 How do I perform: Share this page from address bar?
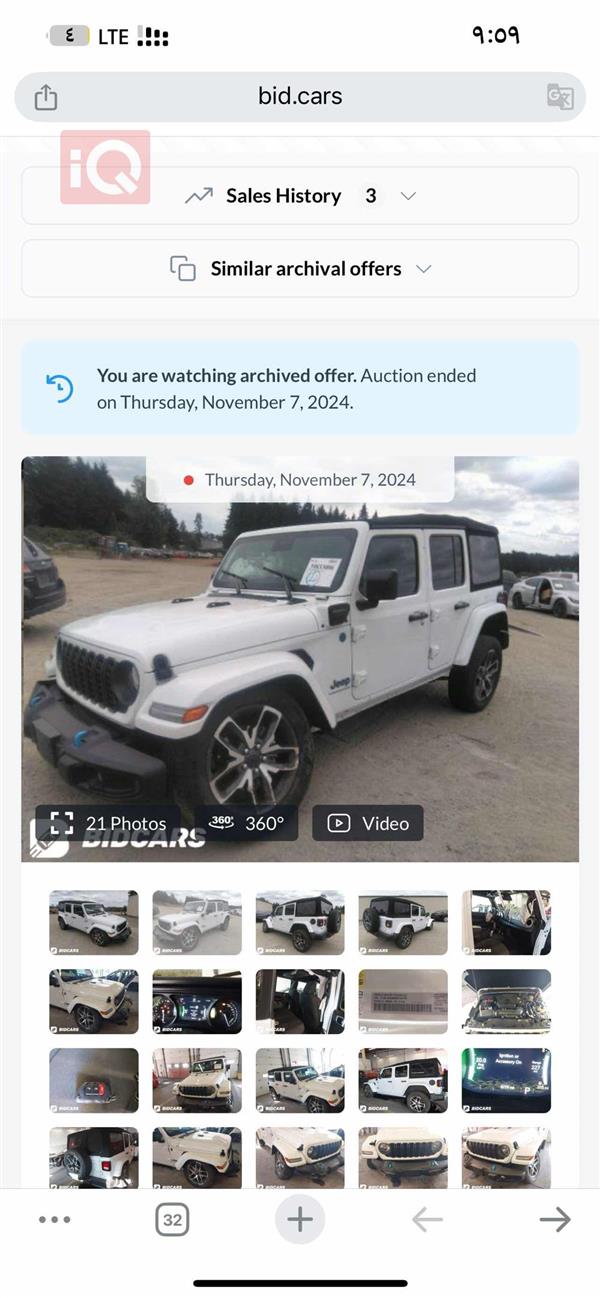[x=46, y=97]
